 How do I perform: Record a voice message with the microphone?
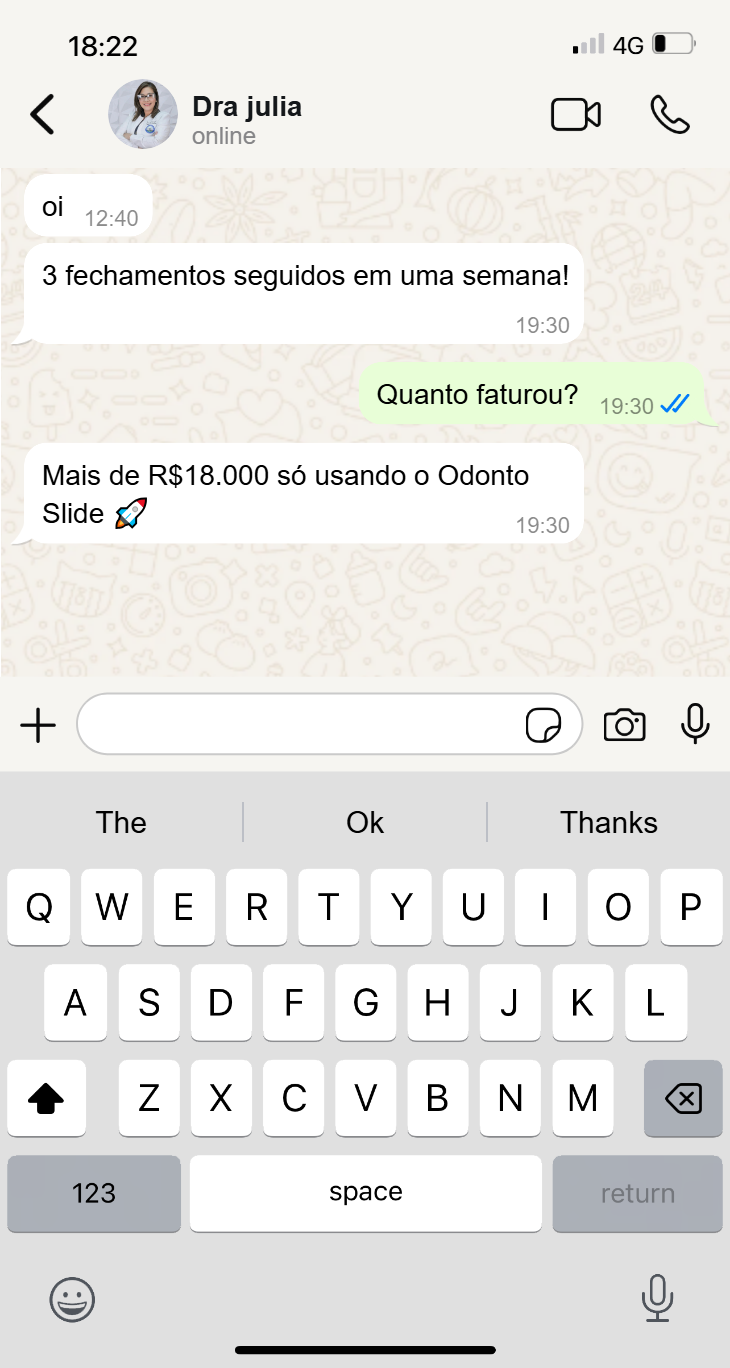coord(695,724)
